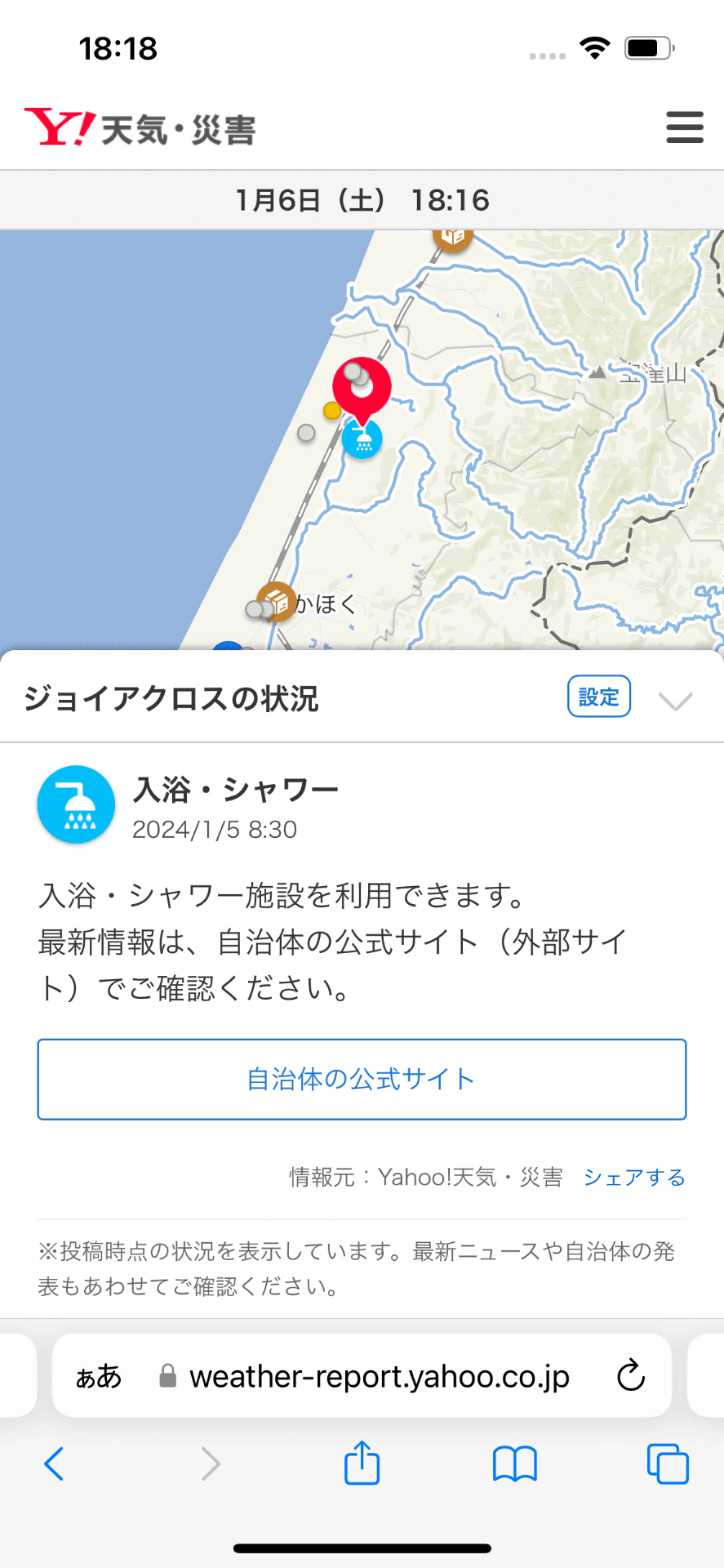Open 自治体の公式サイト button
The width and height of the screenshot is (724, 1568).
(362, 1079)
